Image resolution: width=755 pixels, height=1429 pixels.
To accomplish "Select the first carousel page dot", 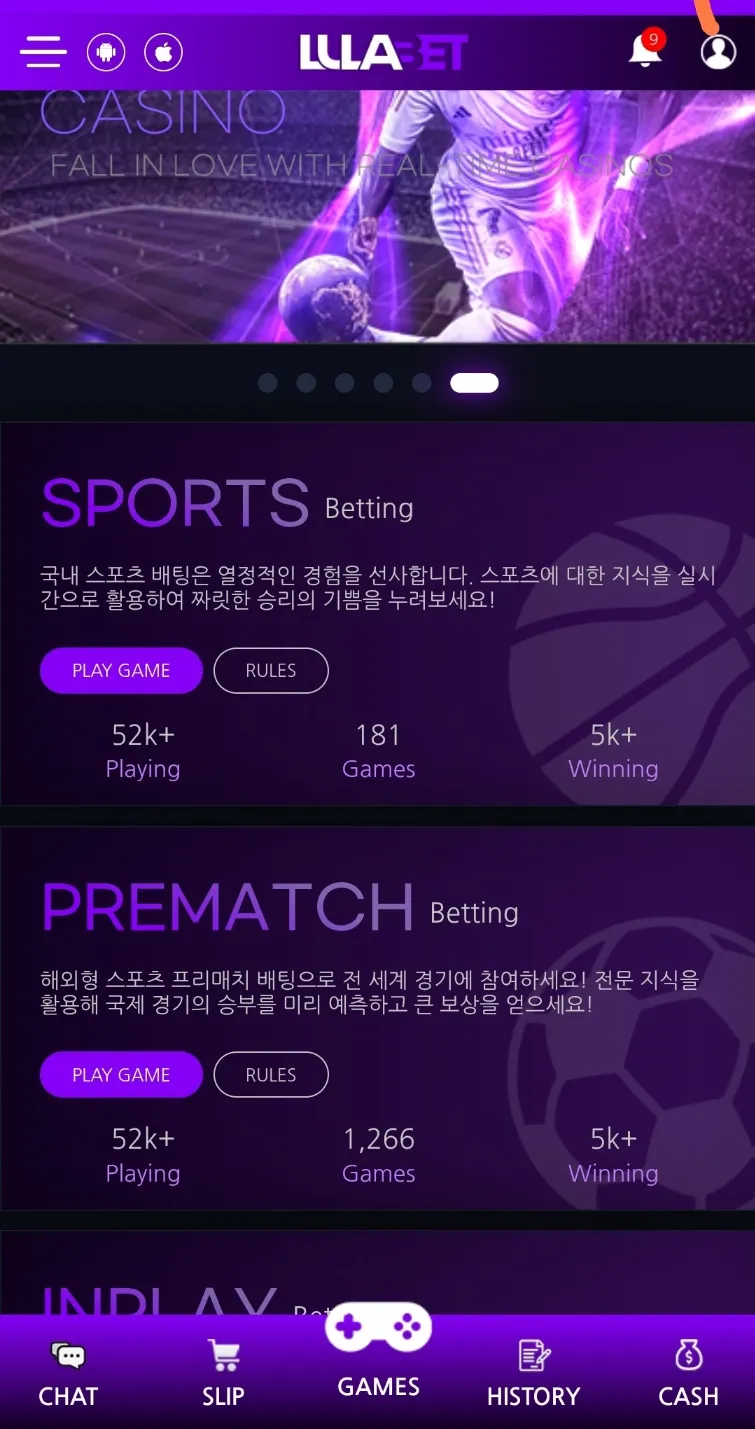I will (x=267, y=383).
